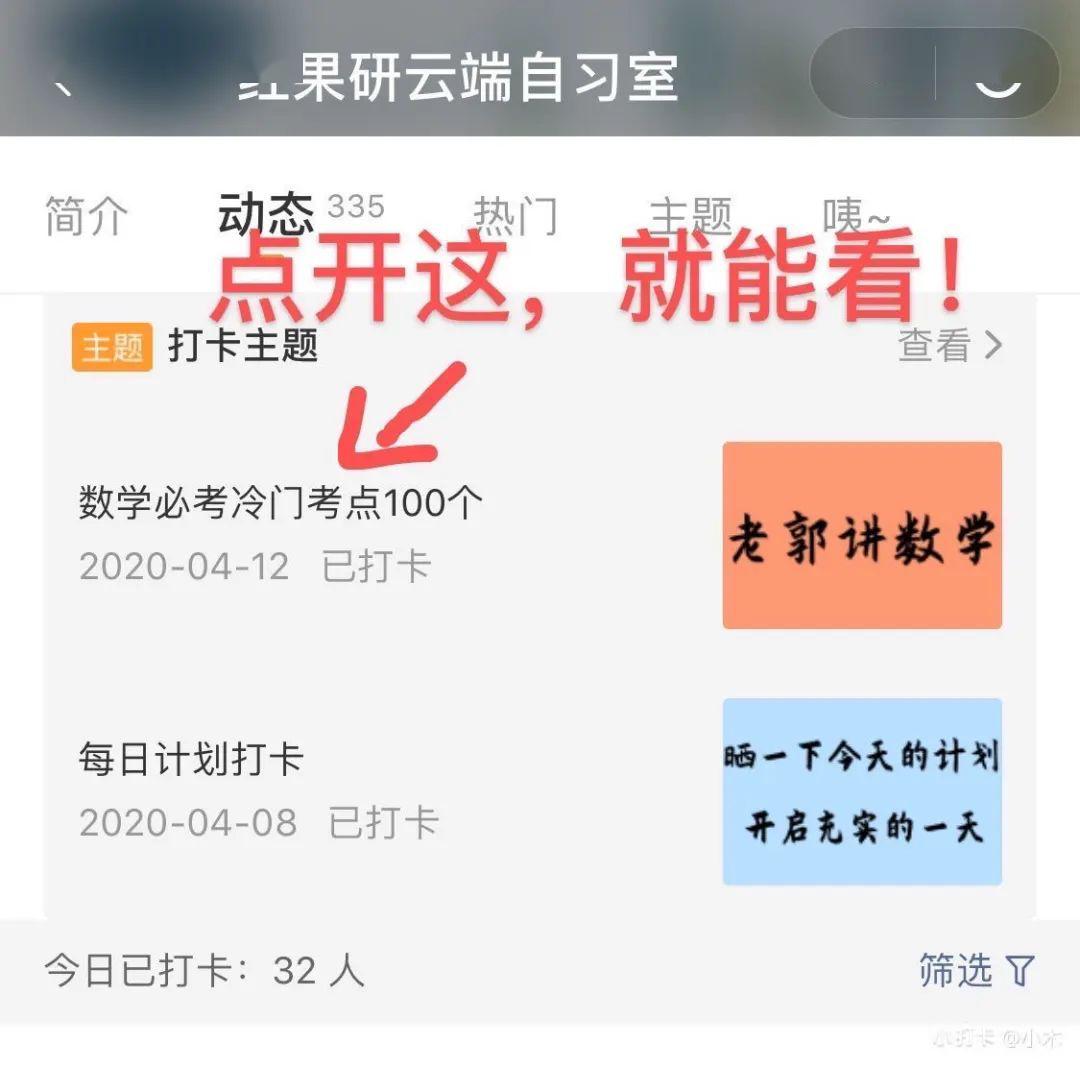The width and height of the screenshot is (1080, 1068).
Task: Open the 筛选 filter
Action: tap(976, 970)
